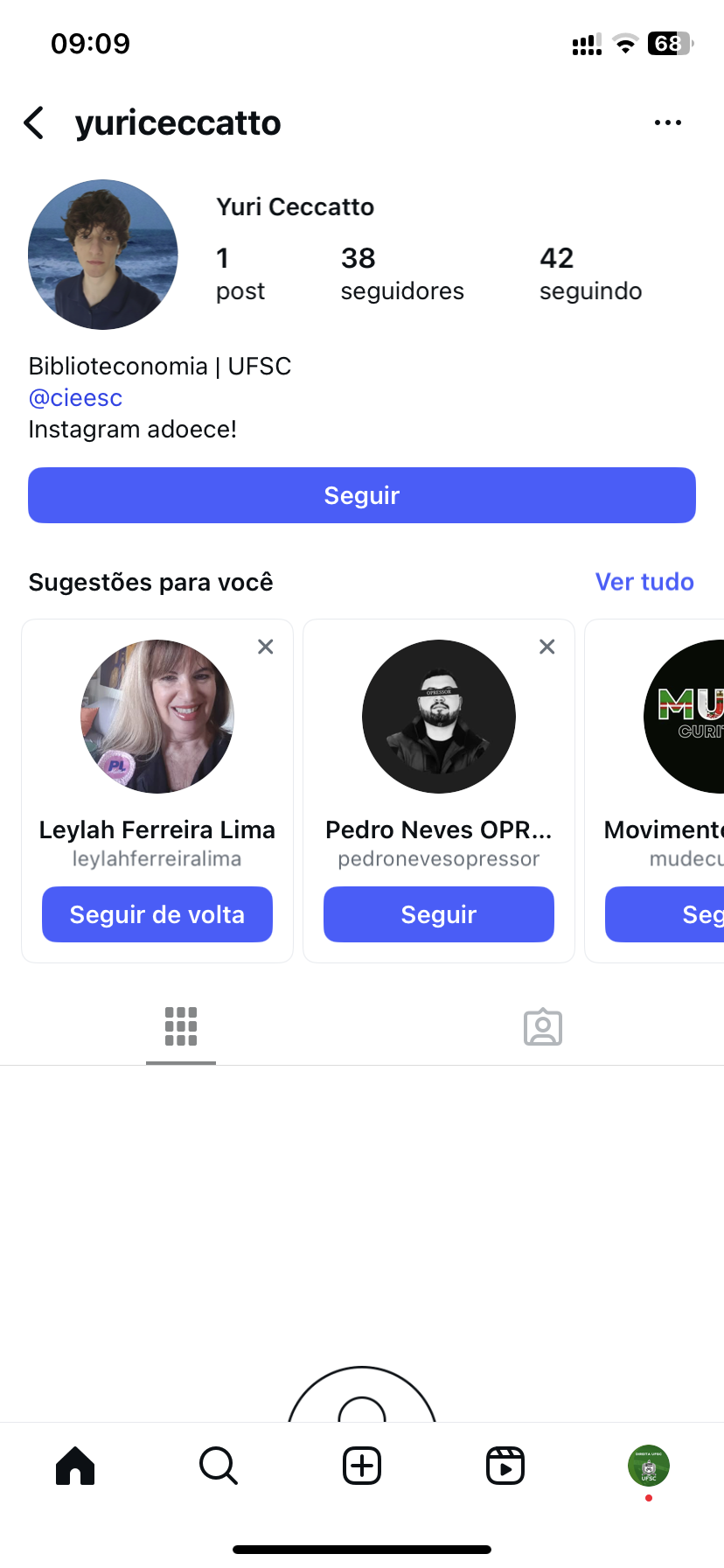View Yuri Ceccatto's profile picture

coord(103,255)
